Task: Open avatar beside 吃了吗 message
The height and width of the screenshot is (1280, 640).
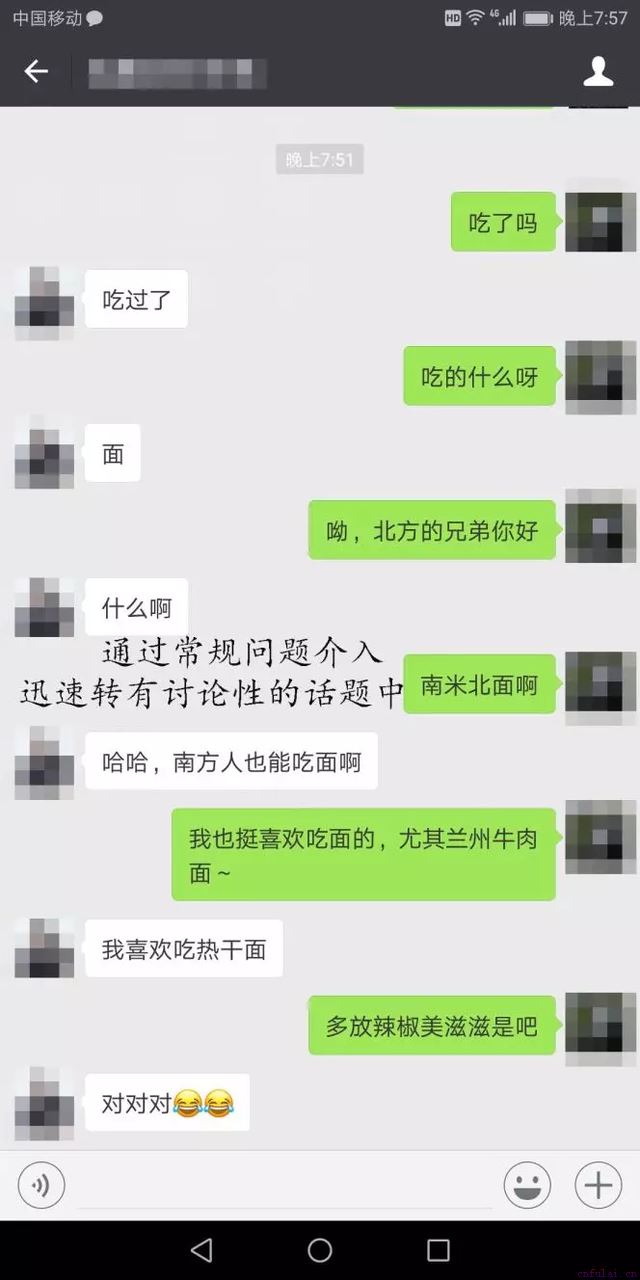Action: click(600, 222)
